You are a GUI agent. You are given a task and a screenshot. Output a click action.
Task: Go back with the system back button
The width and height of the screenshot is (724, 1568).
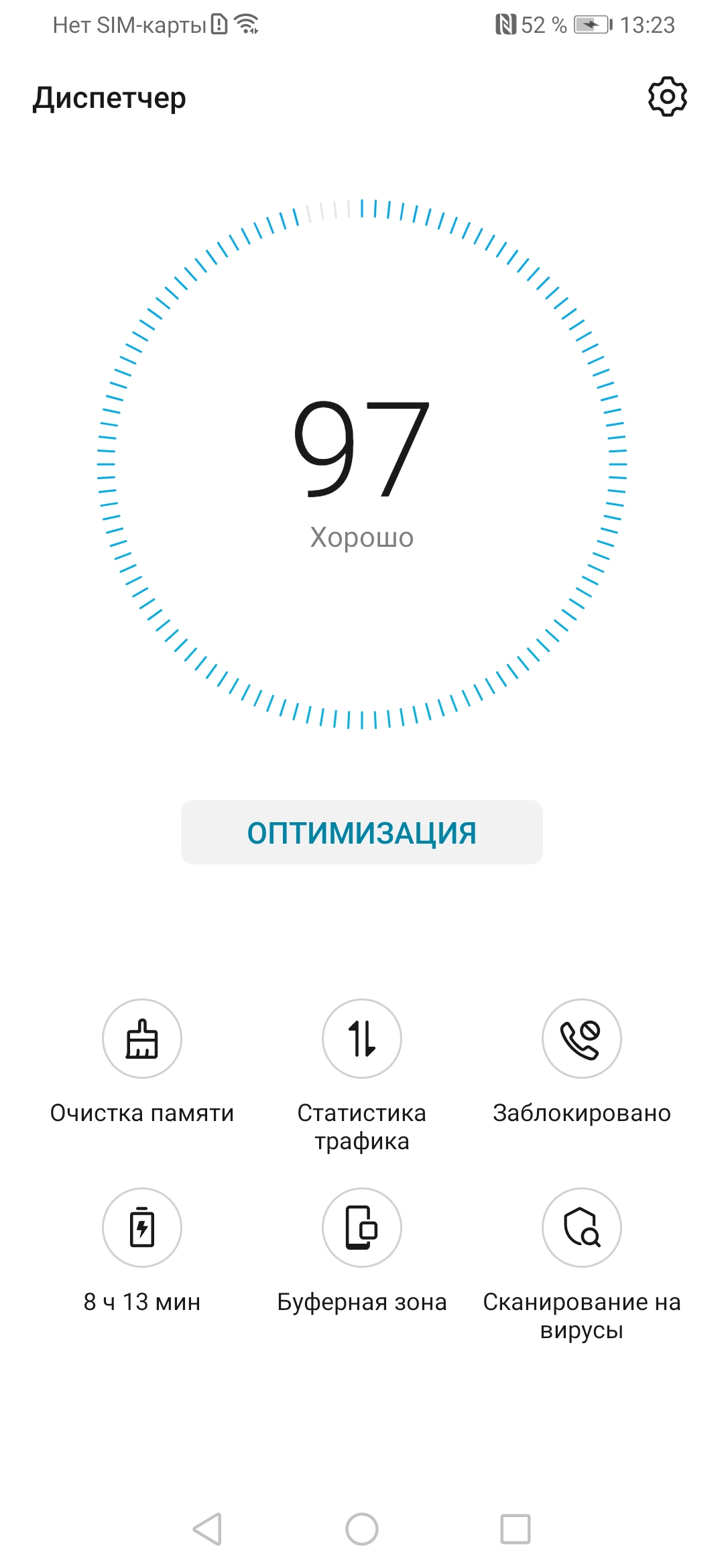click(208, 1529)
